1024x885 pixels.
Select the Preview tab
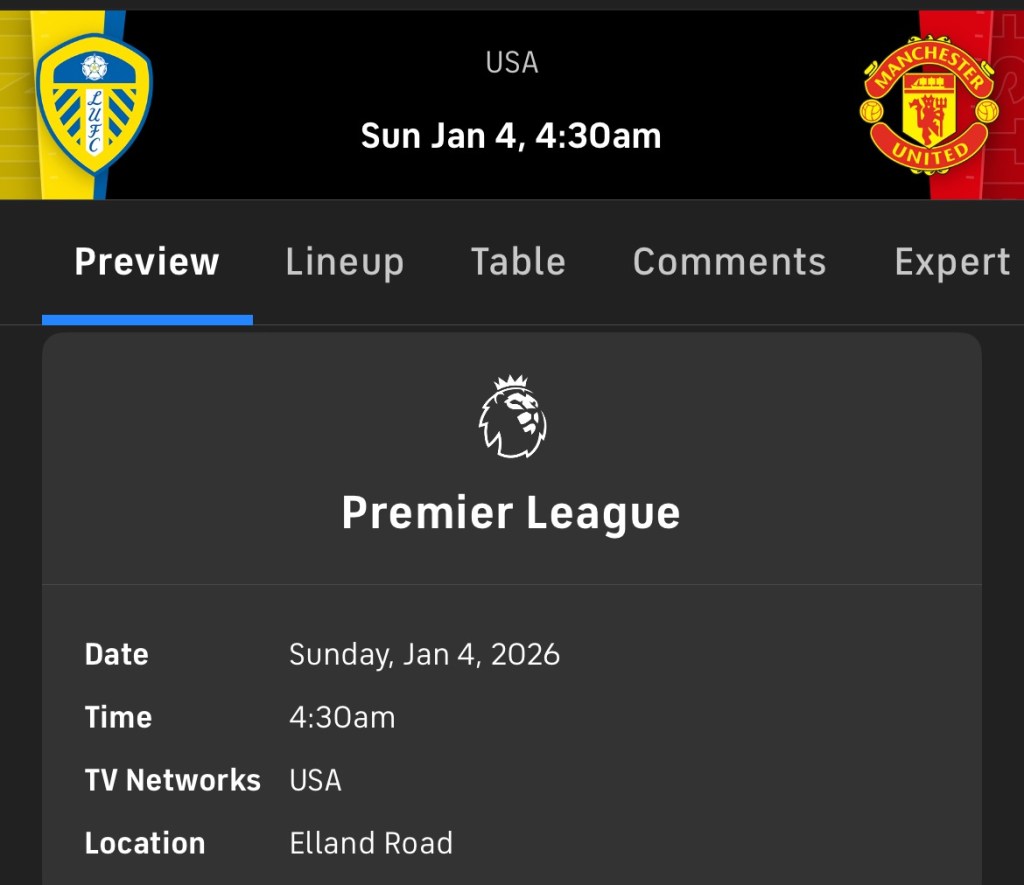click(x=147, y=262)
